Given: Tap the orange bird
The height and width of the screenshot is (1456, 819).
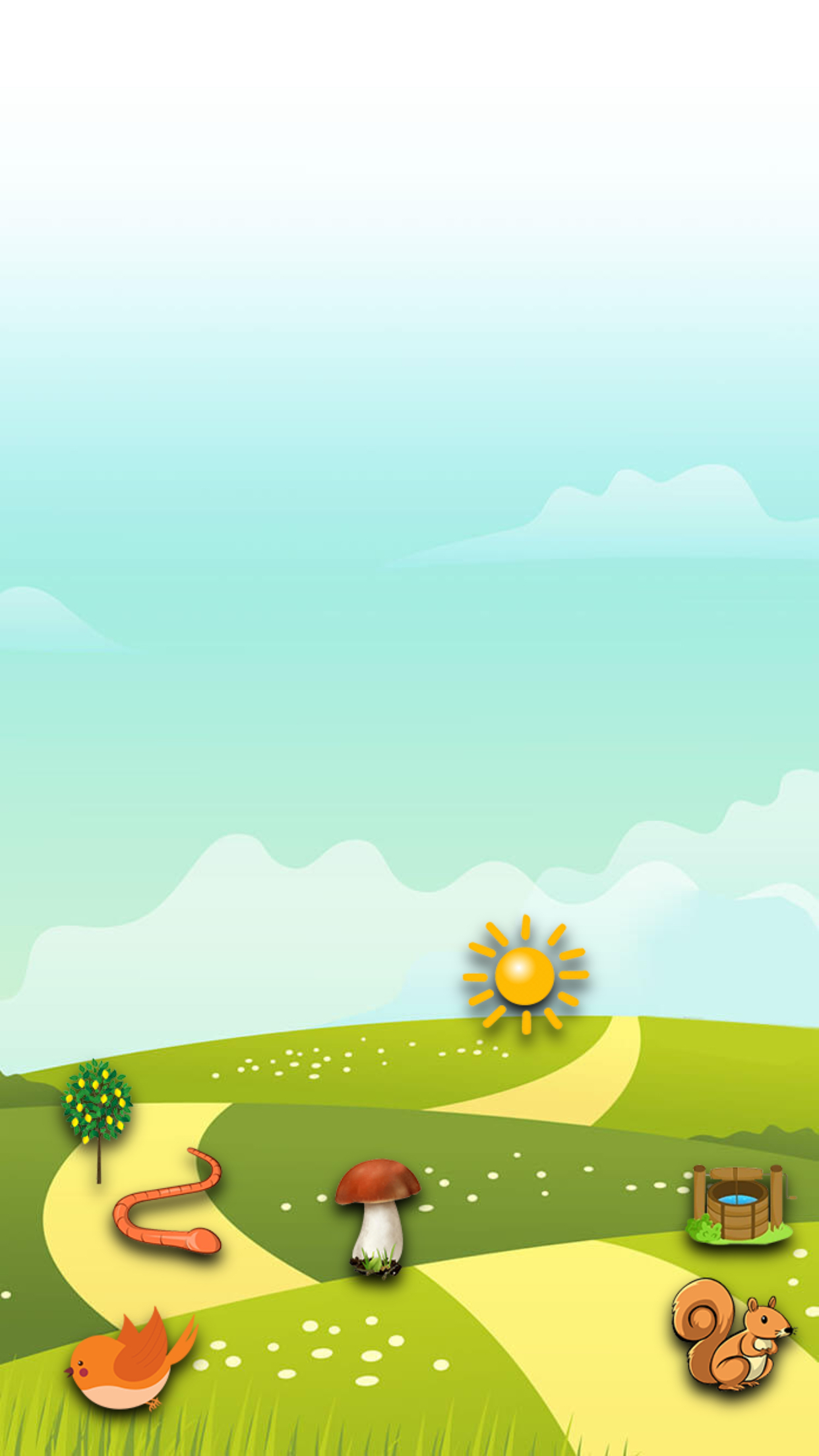Looking at the screenshot, I should coord(132,1361).
